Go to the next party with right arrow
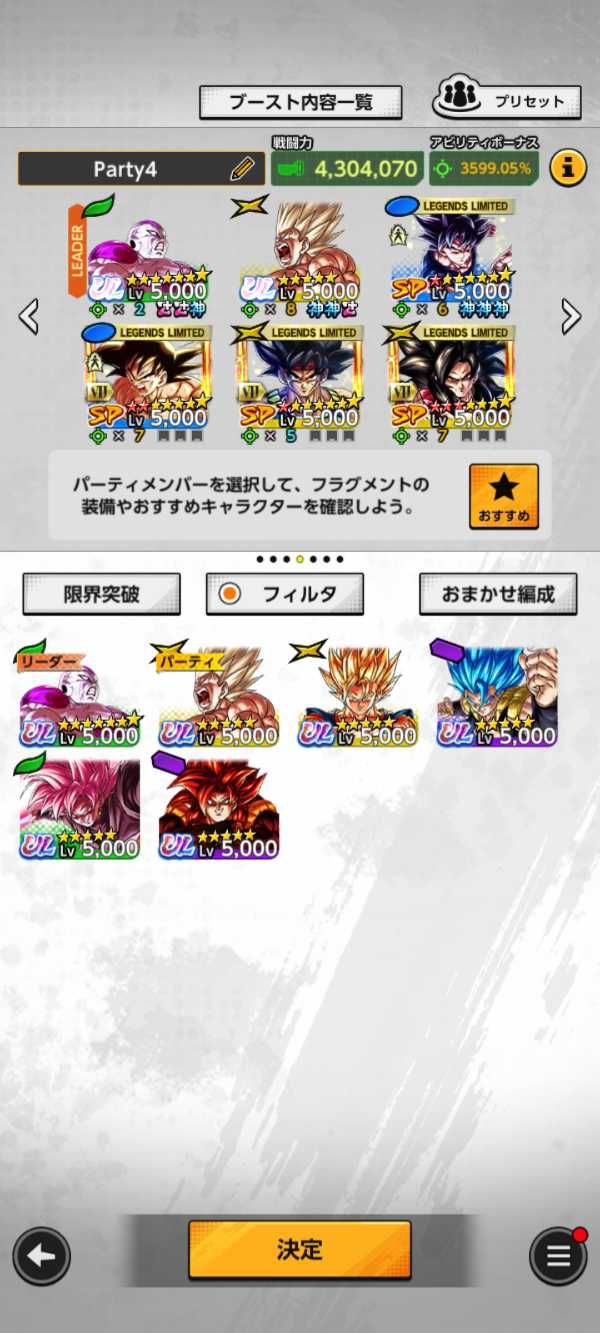This screenshot has height=1333, width=600. click(x=570, y=316)
